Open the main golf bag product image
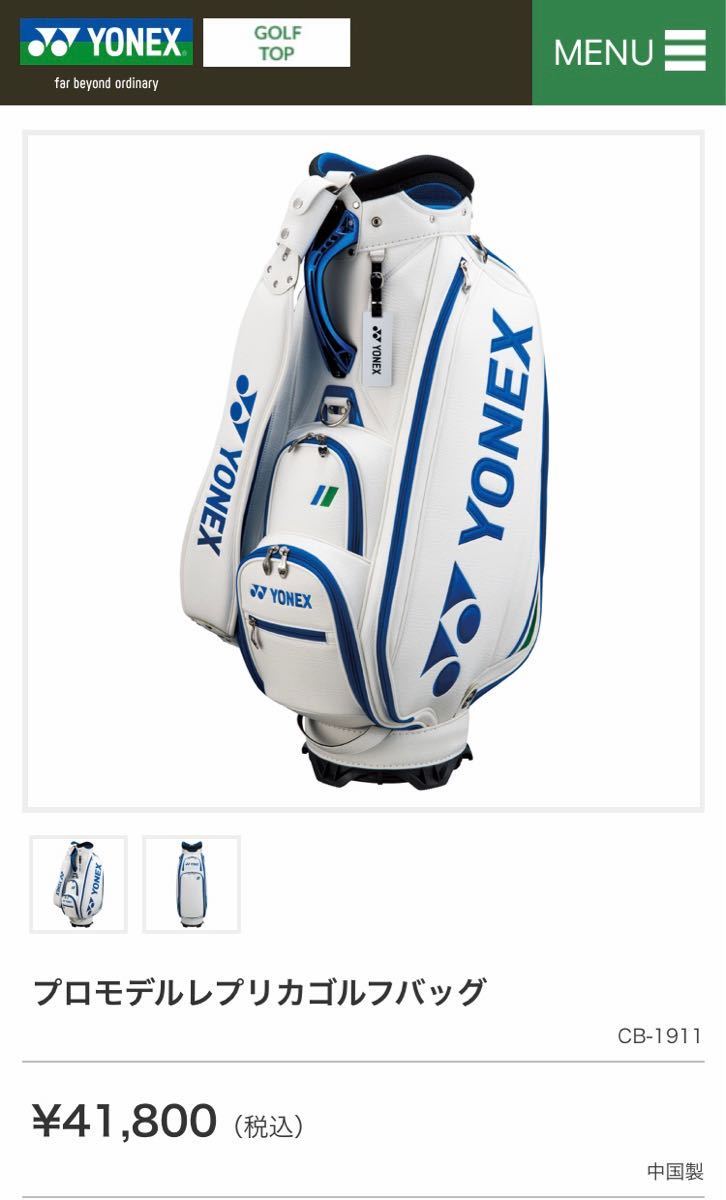 coord(363,470)
